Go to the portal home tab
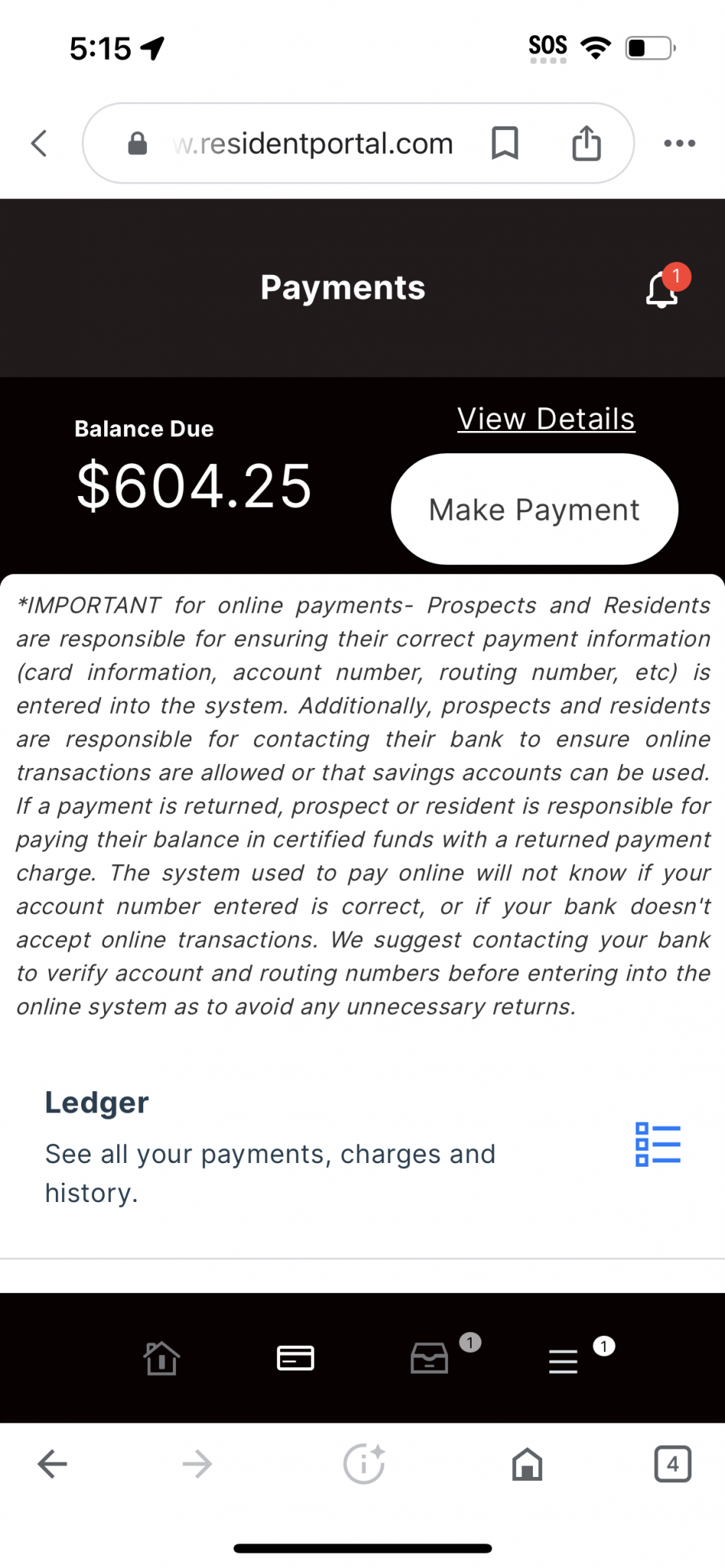Image resolution: width=725 pixels, height=1568 pixels. [162, 1359]
